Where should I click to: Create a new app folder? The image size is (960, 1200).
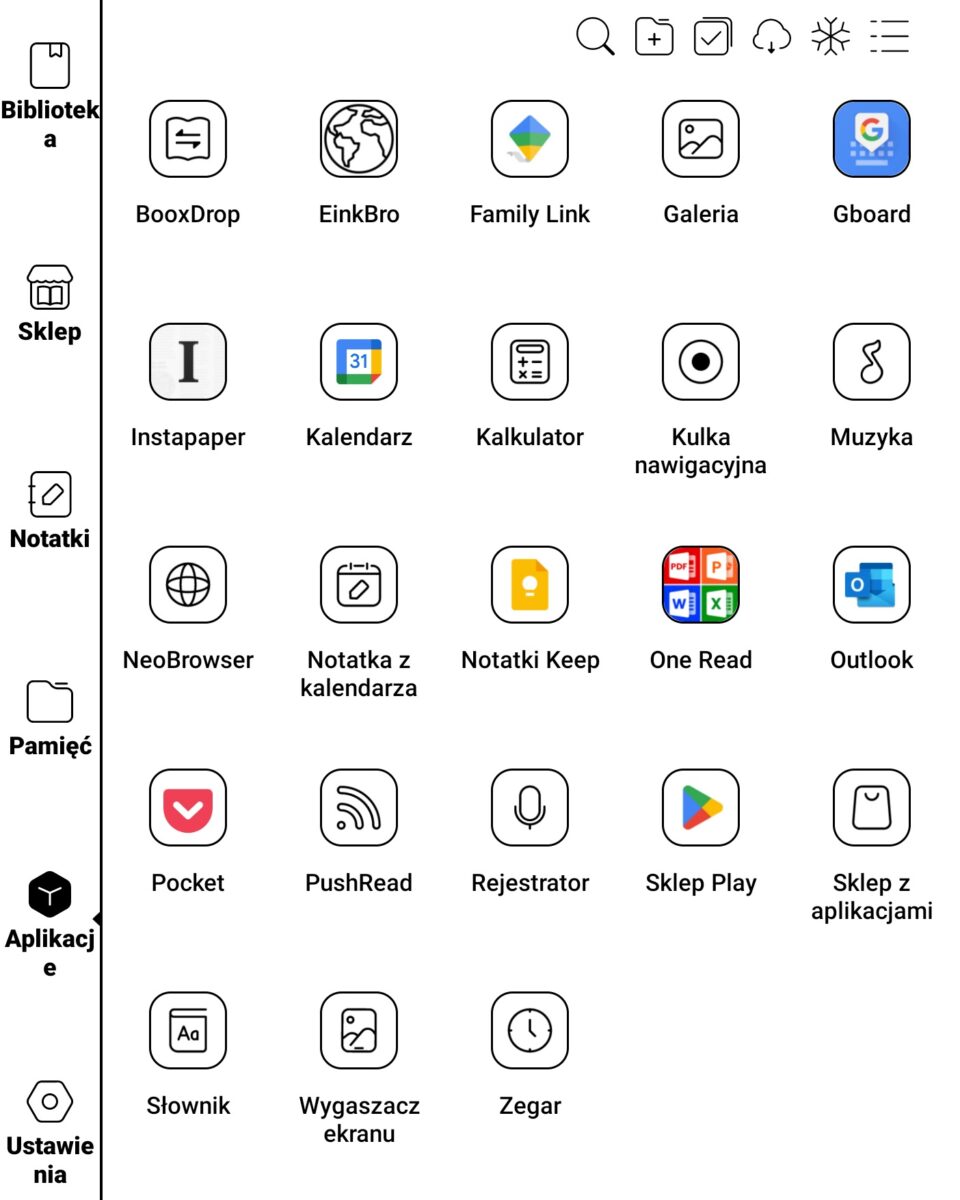[654, 37]
